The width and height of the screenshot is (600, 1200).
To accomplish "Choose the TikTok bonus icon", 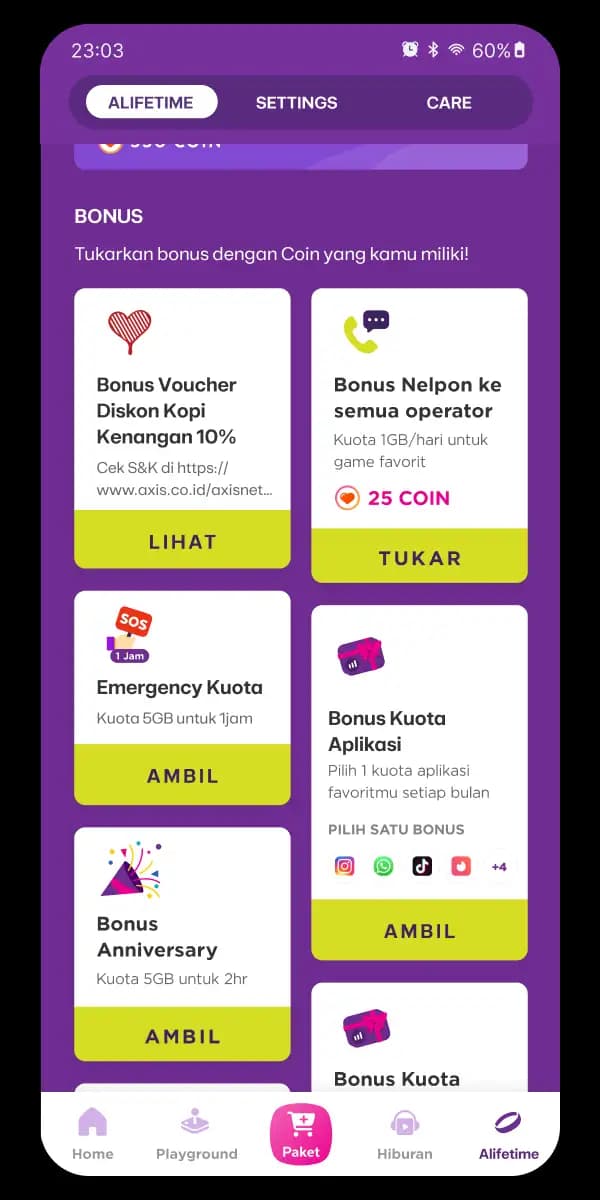I will click(422, 866).
